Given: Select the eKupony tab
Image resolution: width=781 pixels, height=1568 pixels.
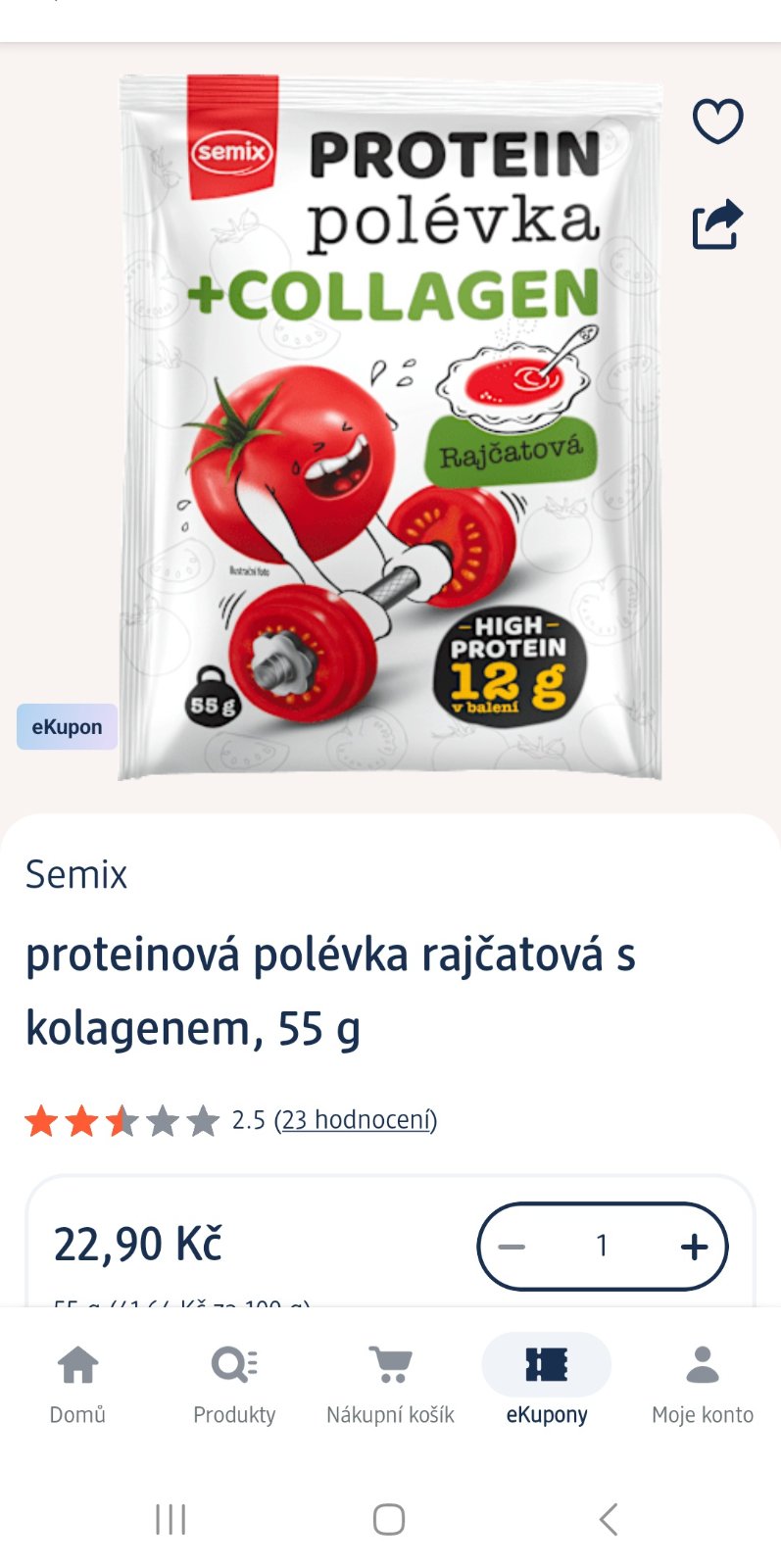Looking at the screenshot, I should coord(546,1383).
